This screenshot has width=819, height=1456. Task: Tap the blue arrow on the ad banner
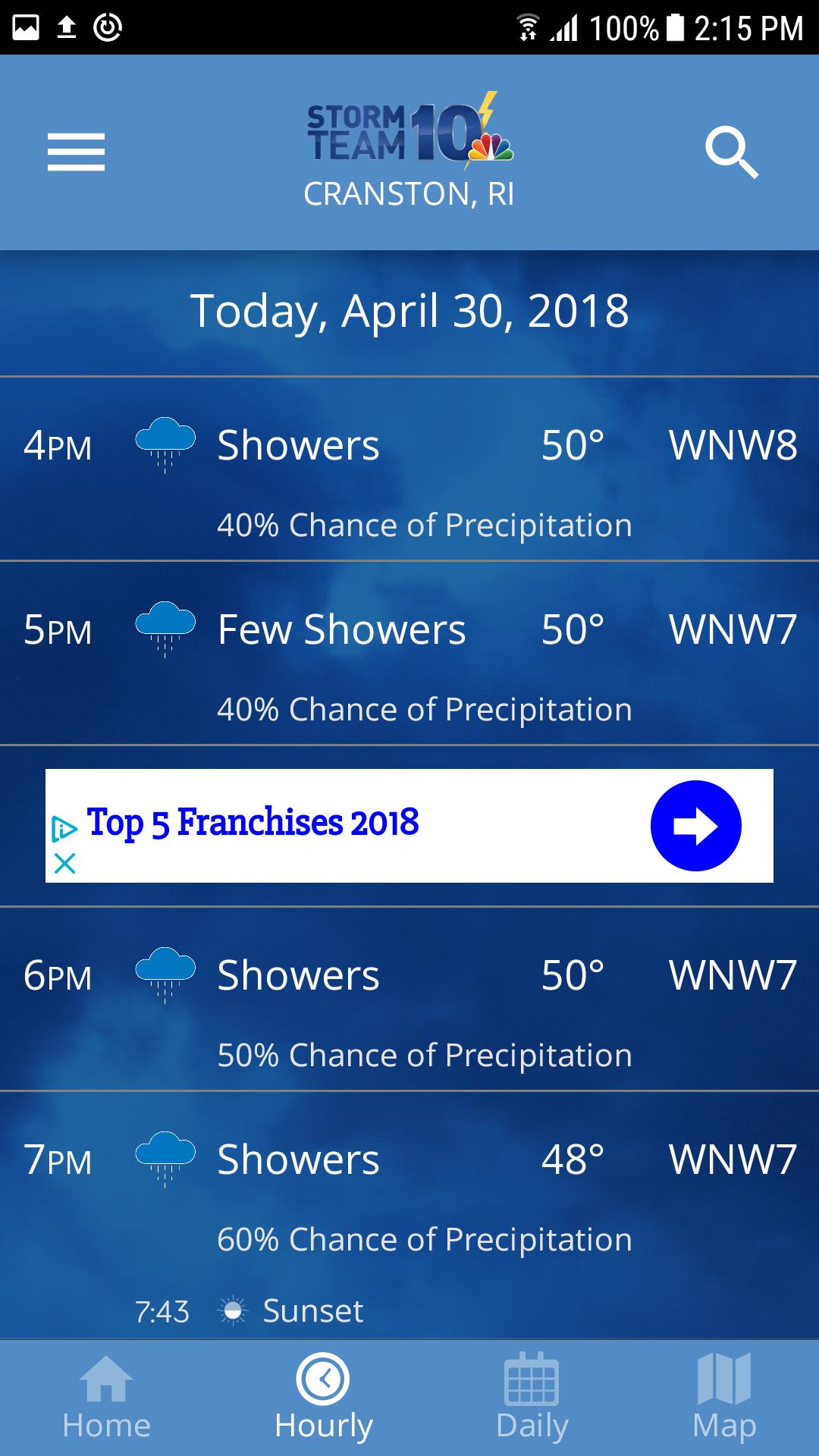click(x=695, y=826)
